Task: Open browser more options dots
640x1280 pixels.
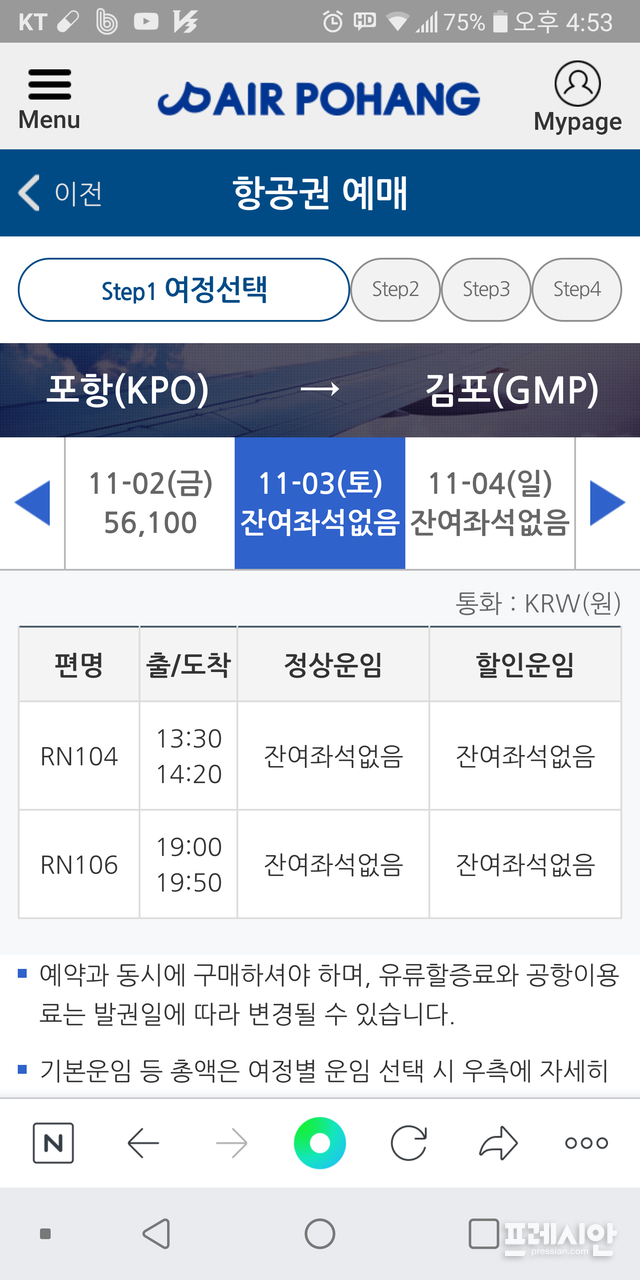Action: coord(586,1143)
